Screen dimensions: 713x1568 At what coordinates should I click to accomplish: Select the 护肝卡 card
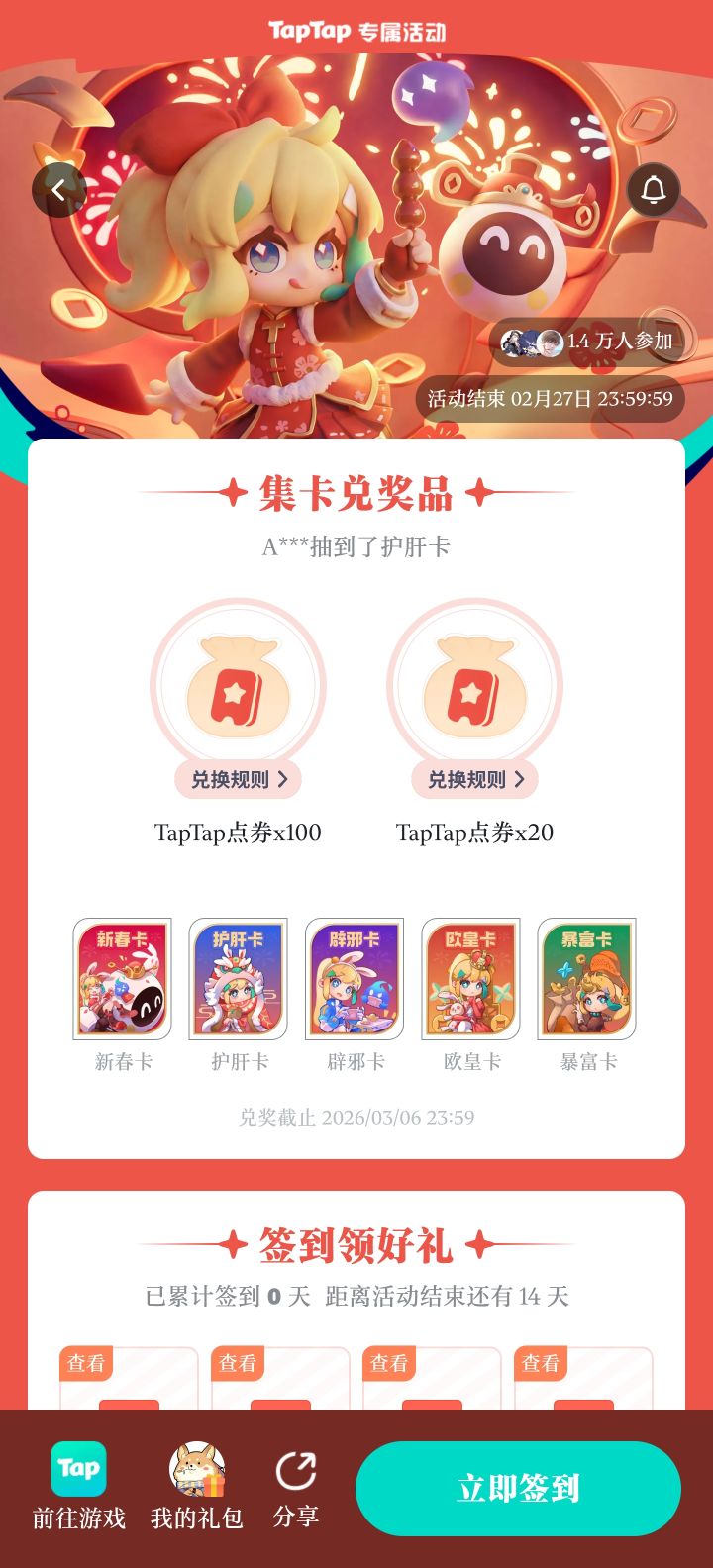238,980
